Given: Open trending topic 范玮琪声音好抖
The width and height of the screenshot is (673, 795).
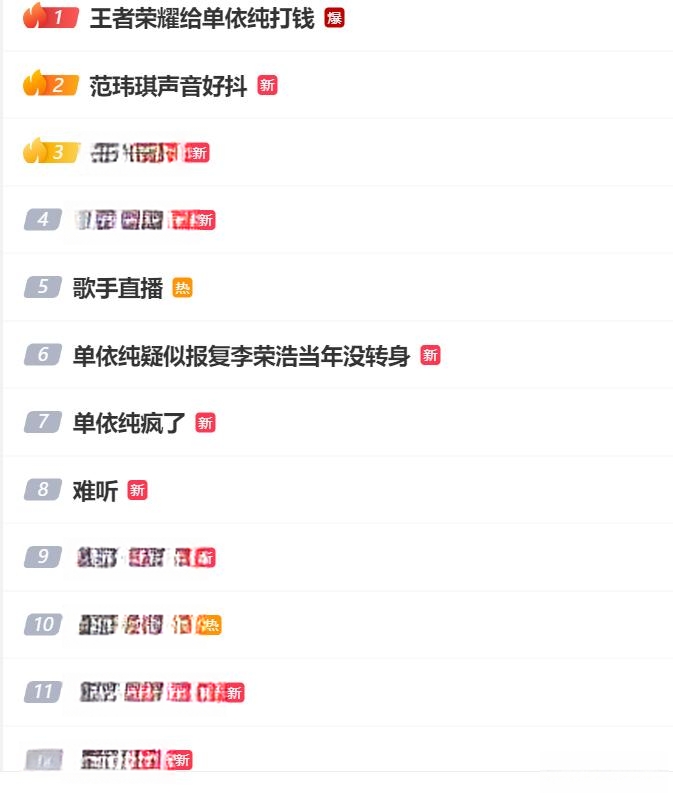Looking at the screenshot, I should (175, 86).
